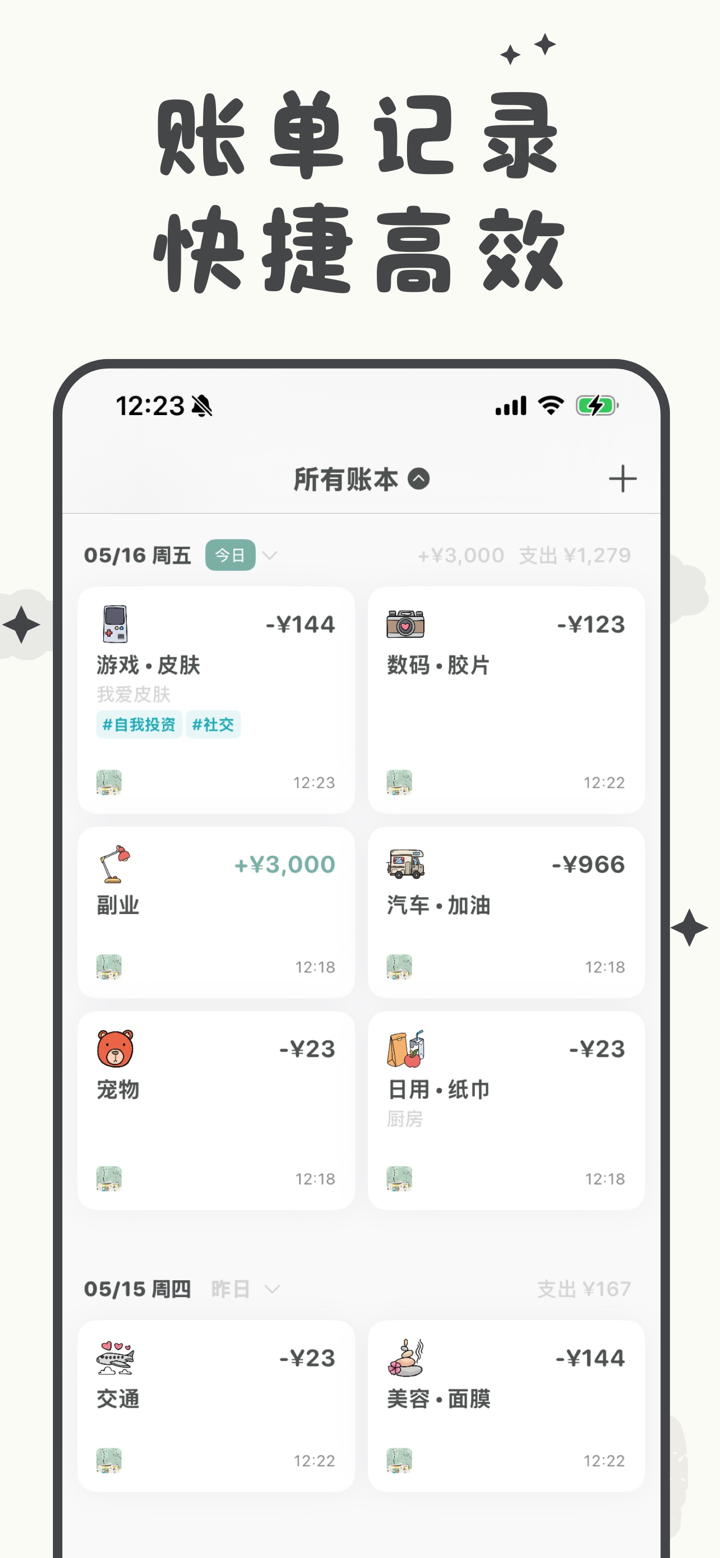Tap the spa icon on 美容·面膜 card
Image resolution: width=720 pixels, height=1558 pixels.
(406, 1358)
